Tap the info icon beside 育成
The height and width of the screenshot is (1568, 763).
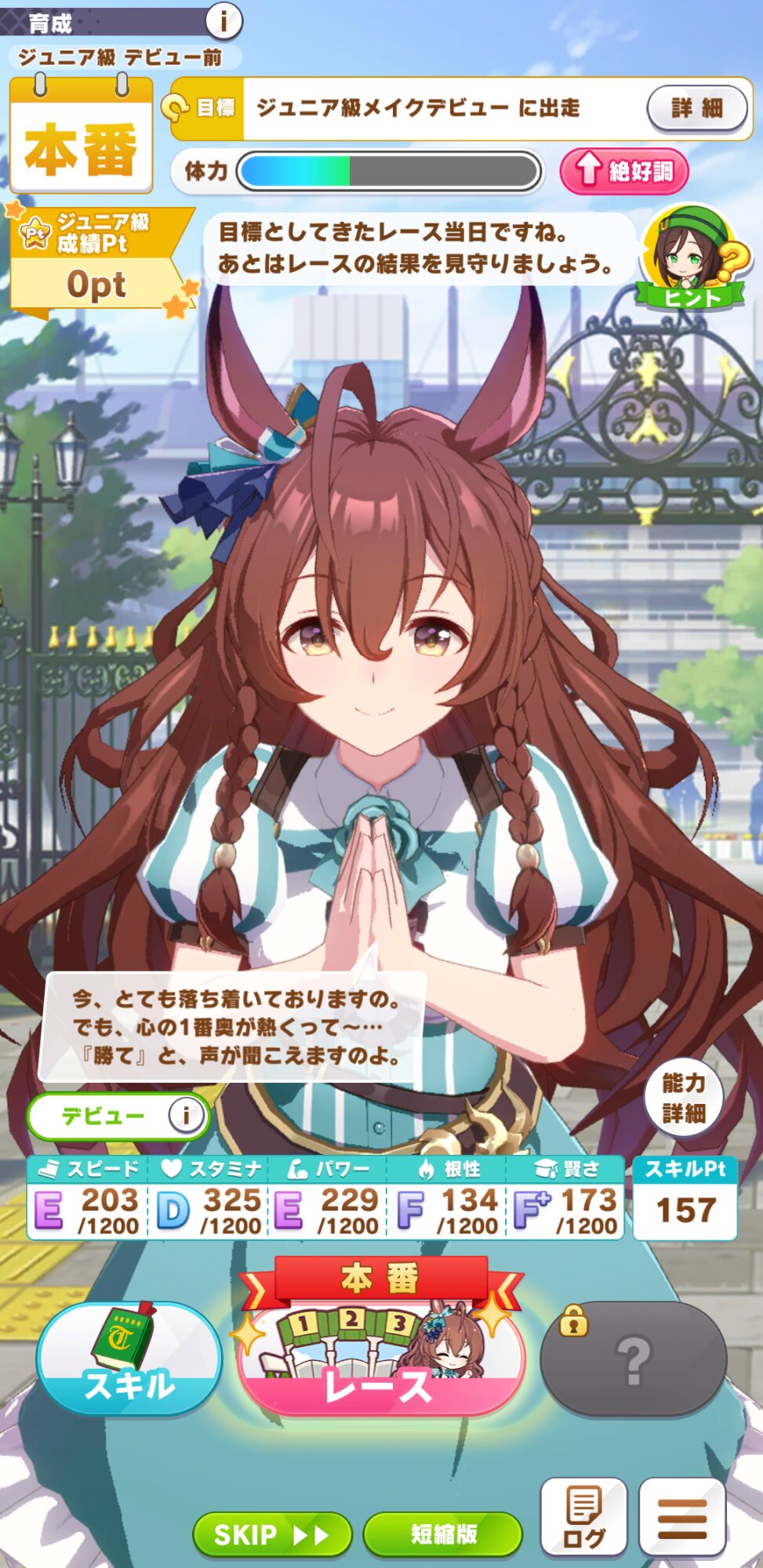click(223, 20)
